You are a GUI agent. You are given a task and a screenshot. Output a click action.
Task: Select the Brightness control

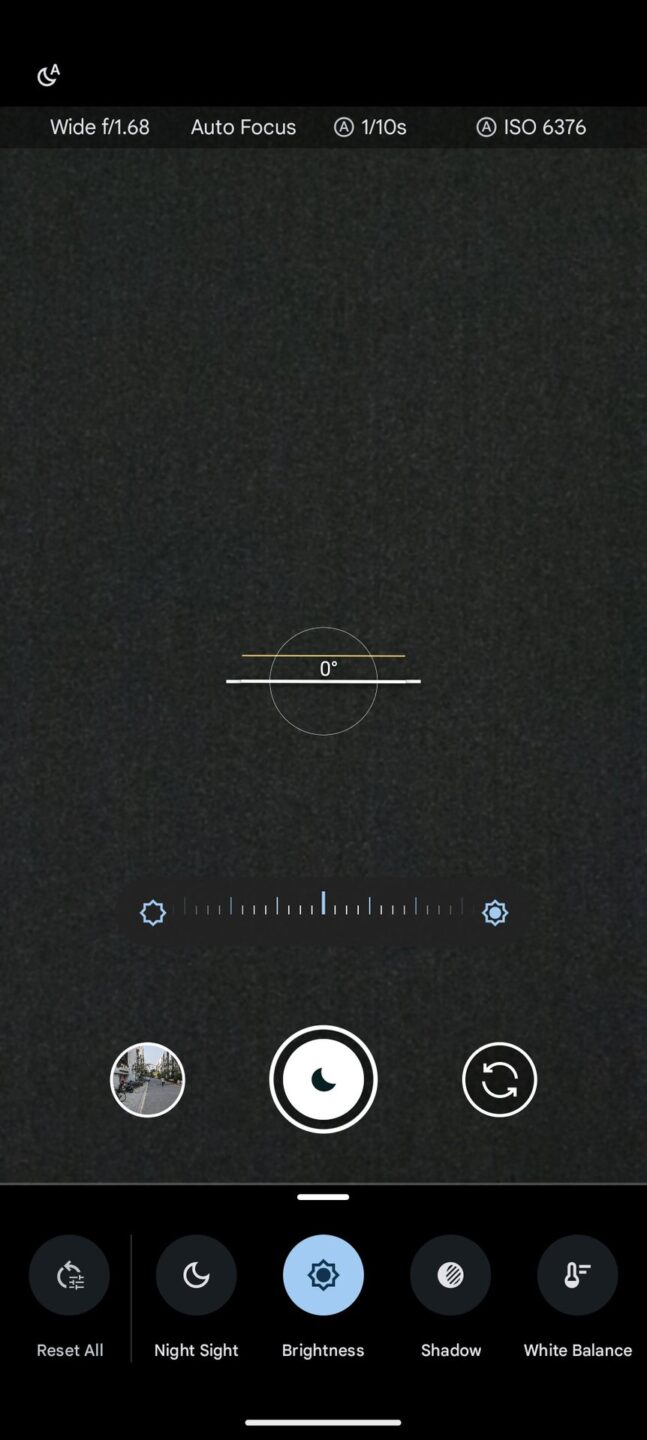tap(323, 1275)
